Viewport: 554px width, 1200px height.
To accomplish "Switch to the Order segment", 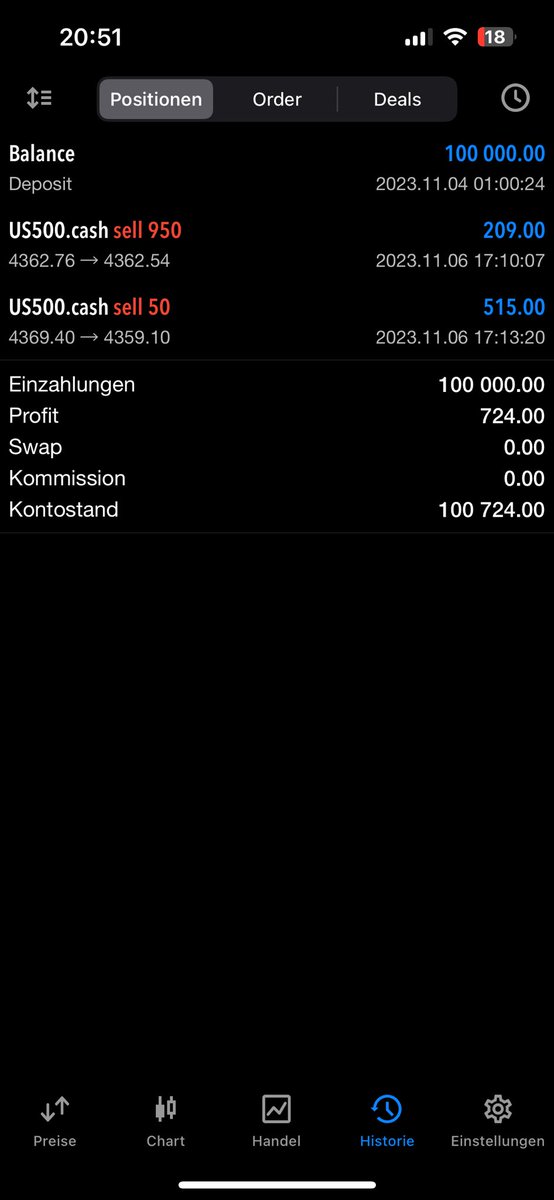I will tap(277, 99).
